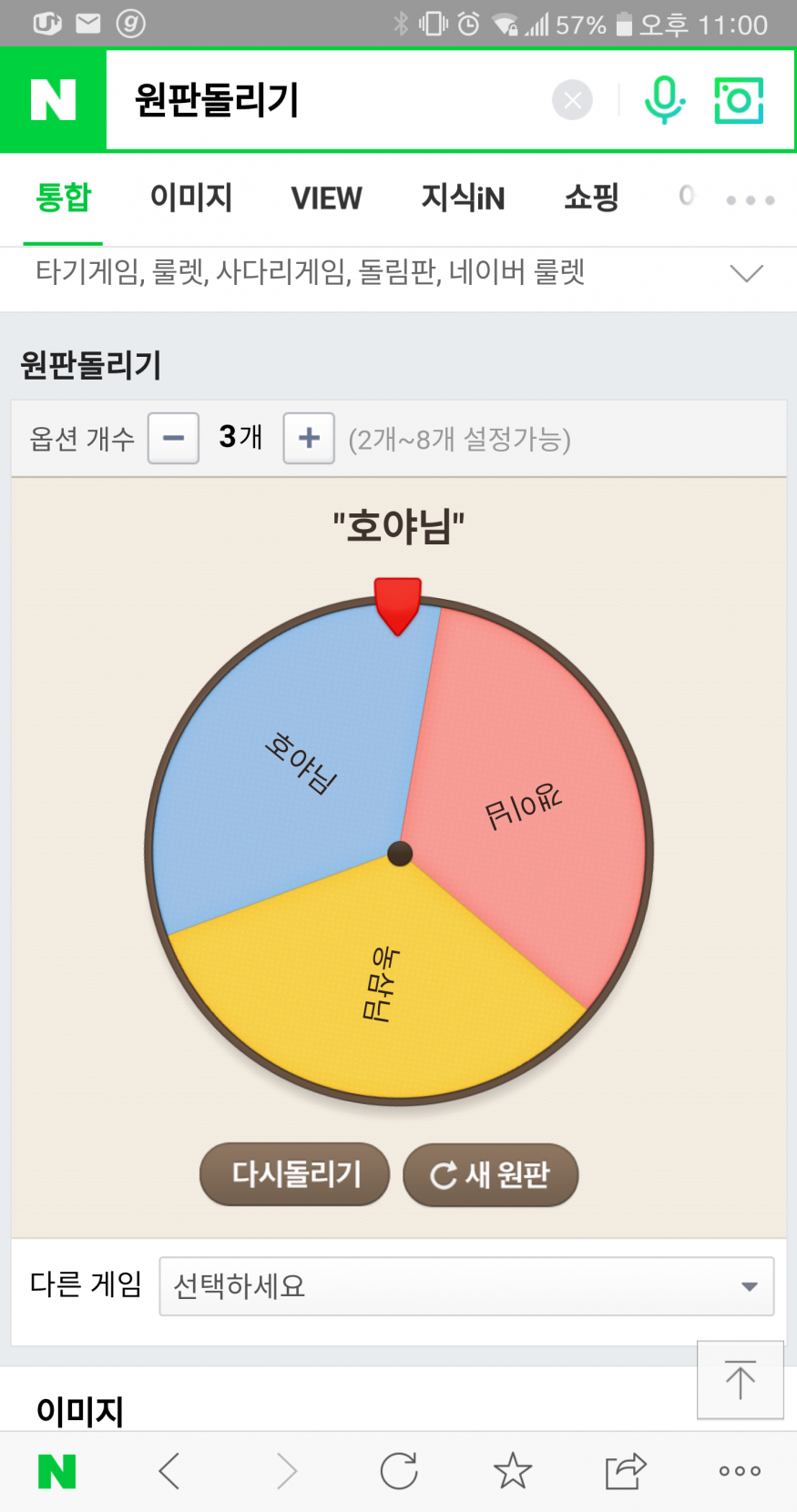797x1512 pixels.
Task: Spin again with 다시돌리기 button
Action: pyautogui.click(x=295, y=1174)
